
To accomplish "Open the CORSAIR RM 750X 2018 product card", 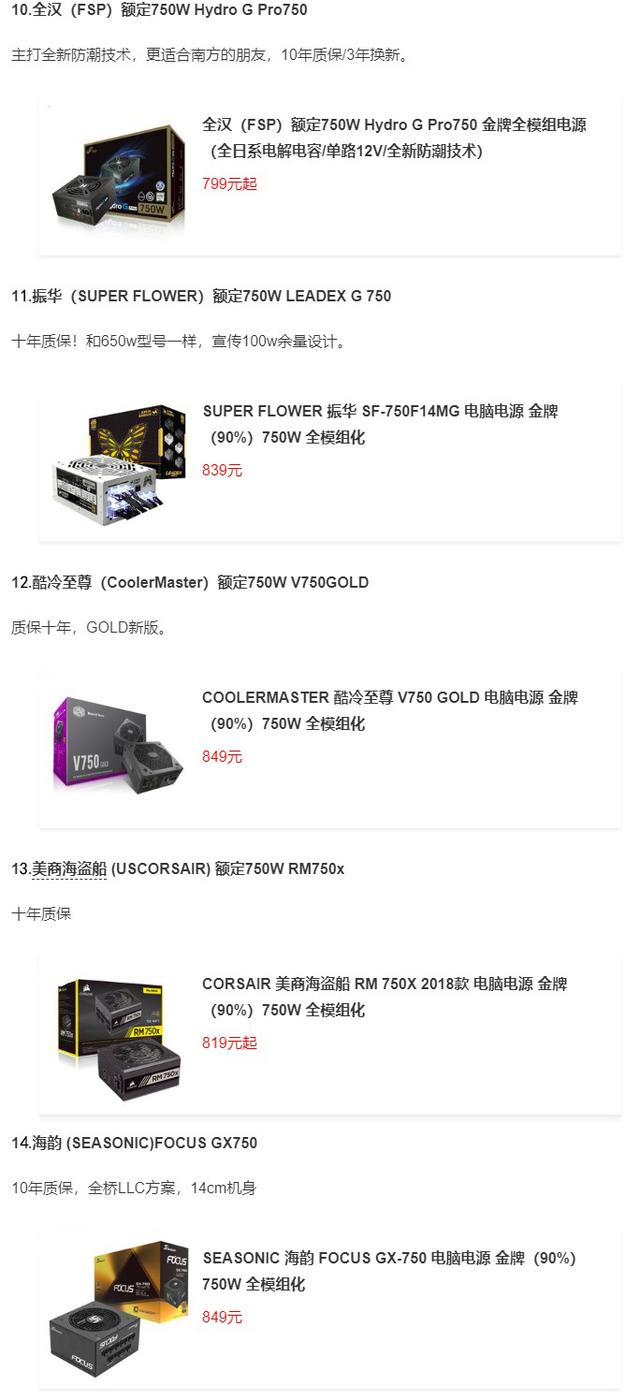I will pos(330,1036).
